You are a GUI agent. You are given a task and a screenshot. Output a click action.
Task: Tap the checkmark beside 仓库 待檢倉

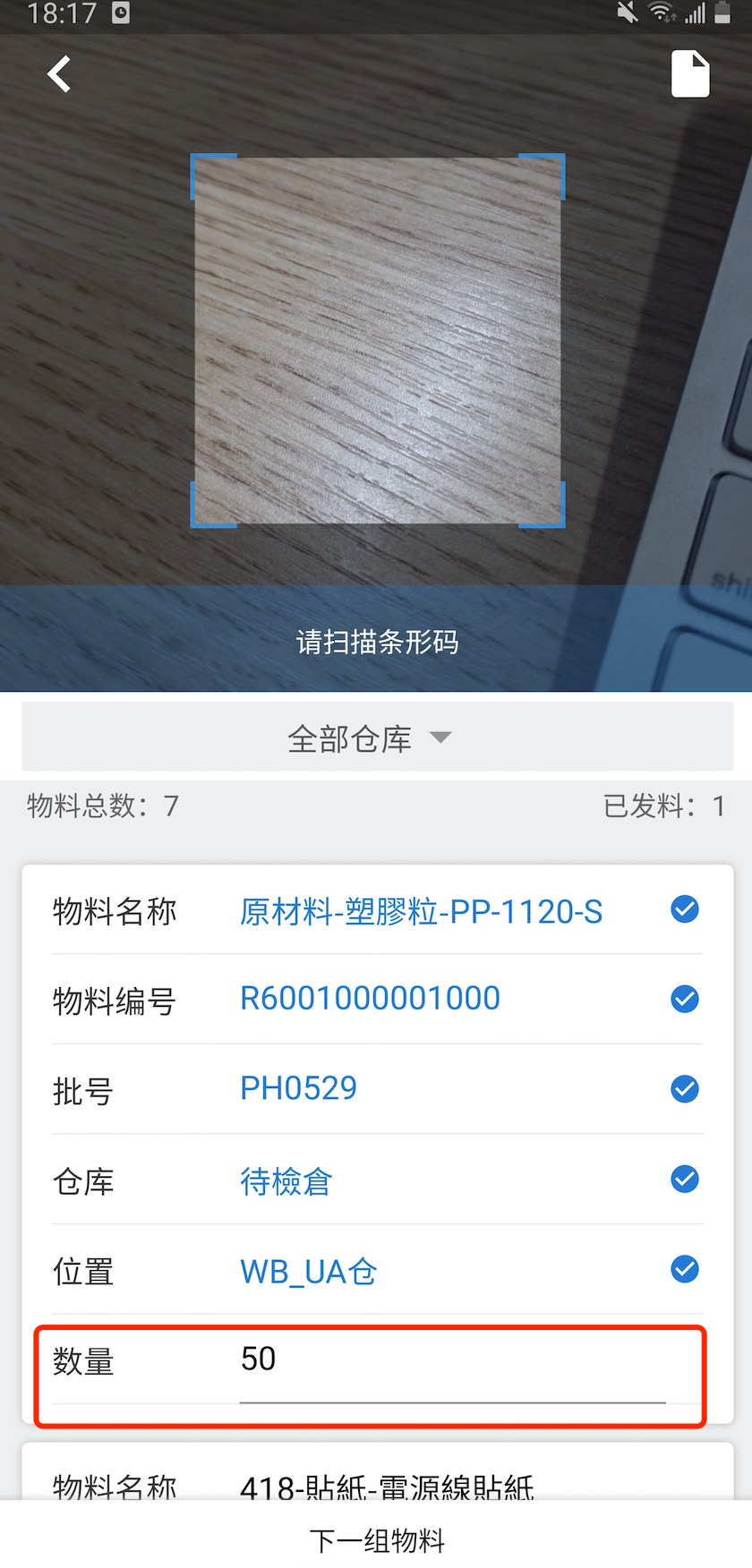685,1179
